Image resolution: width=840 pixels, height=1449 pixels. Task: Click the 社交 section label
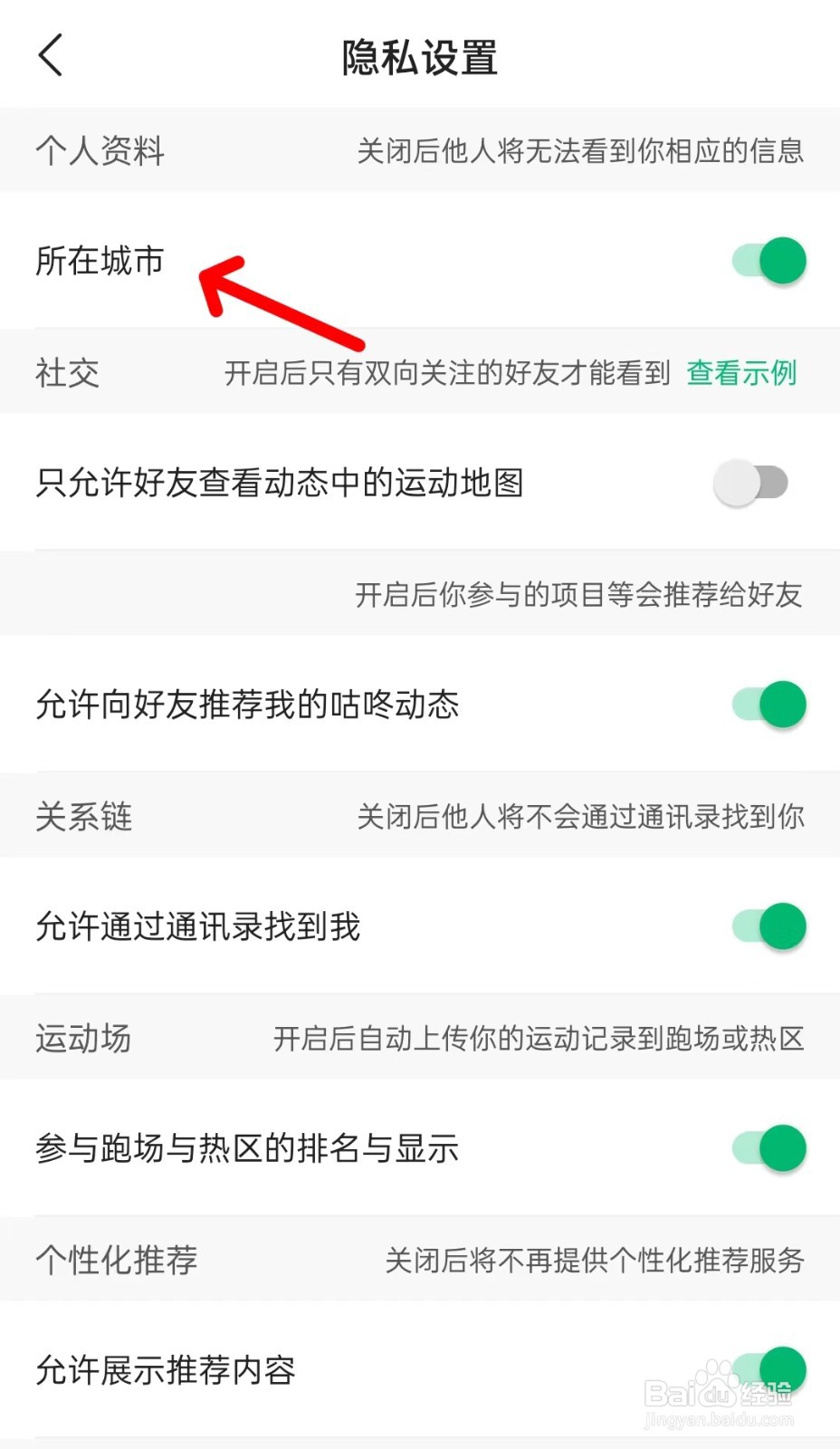click(67, 372)
